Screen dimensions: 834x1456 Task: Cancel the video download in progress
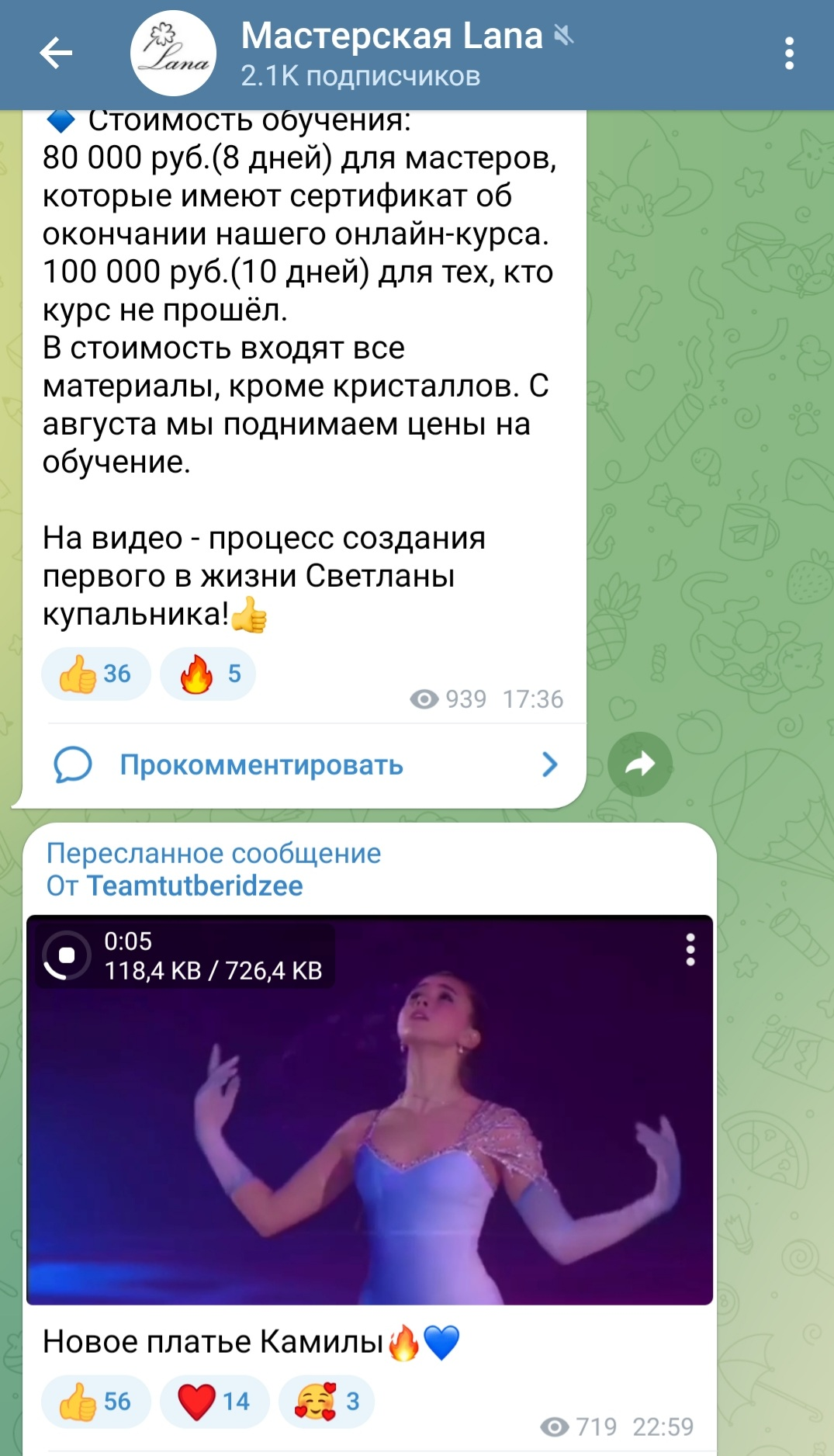[67, 955]
